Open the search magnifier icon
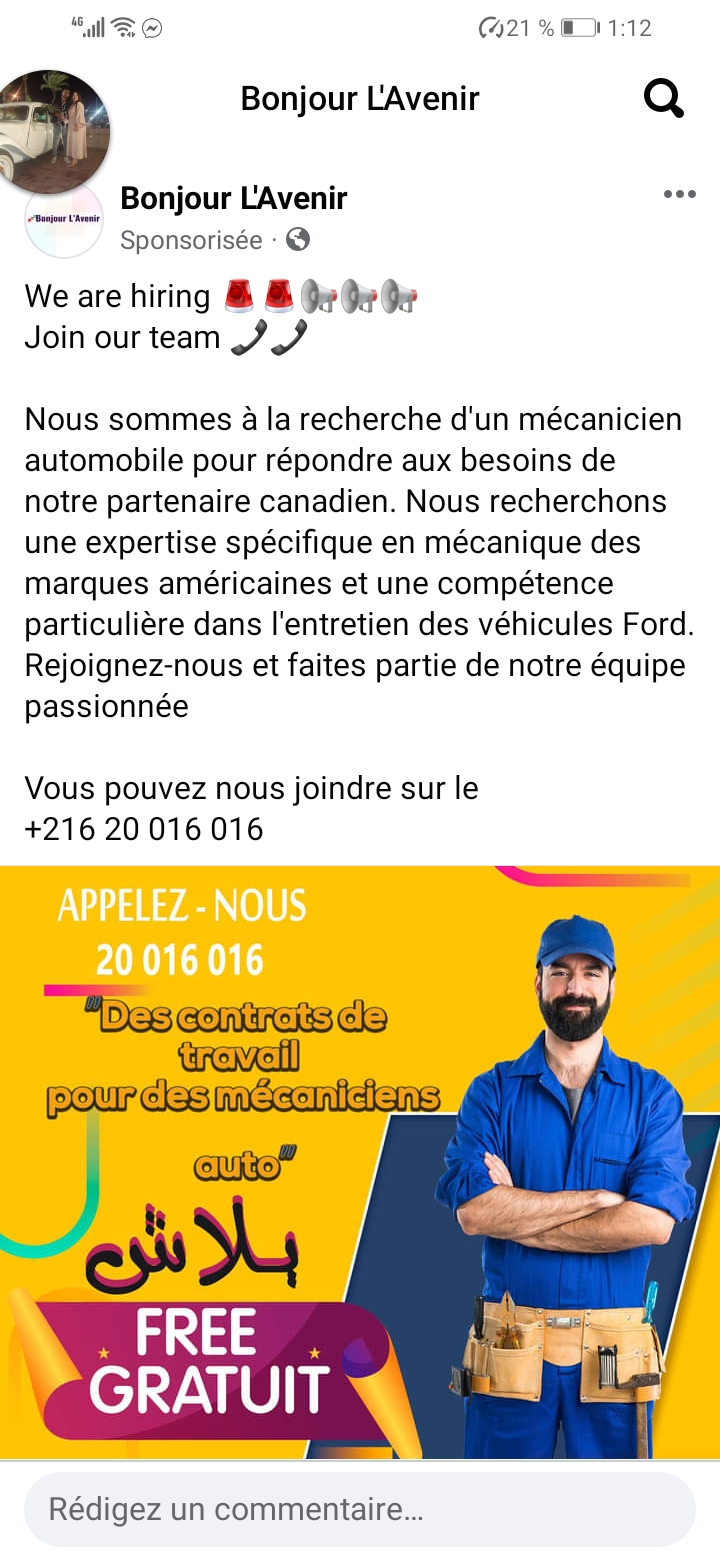The width and height of the screenshot is (720, 1560). pos(663,98)
